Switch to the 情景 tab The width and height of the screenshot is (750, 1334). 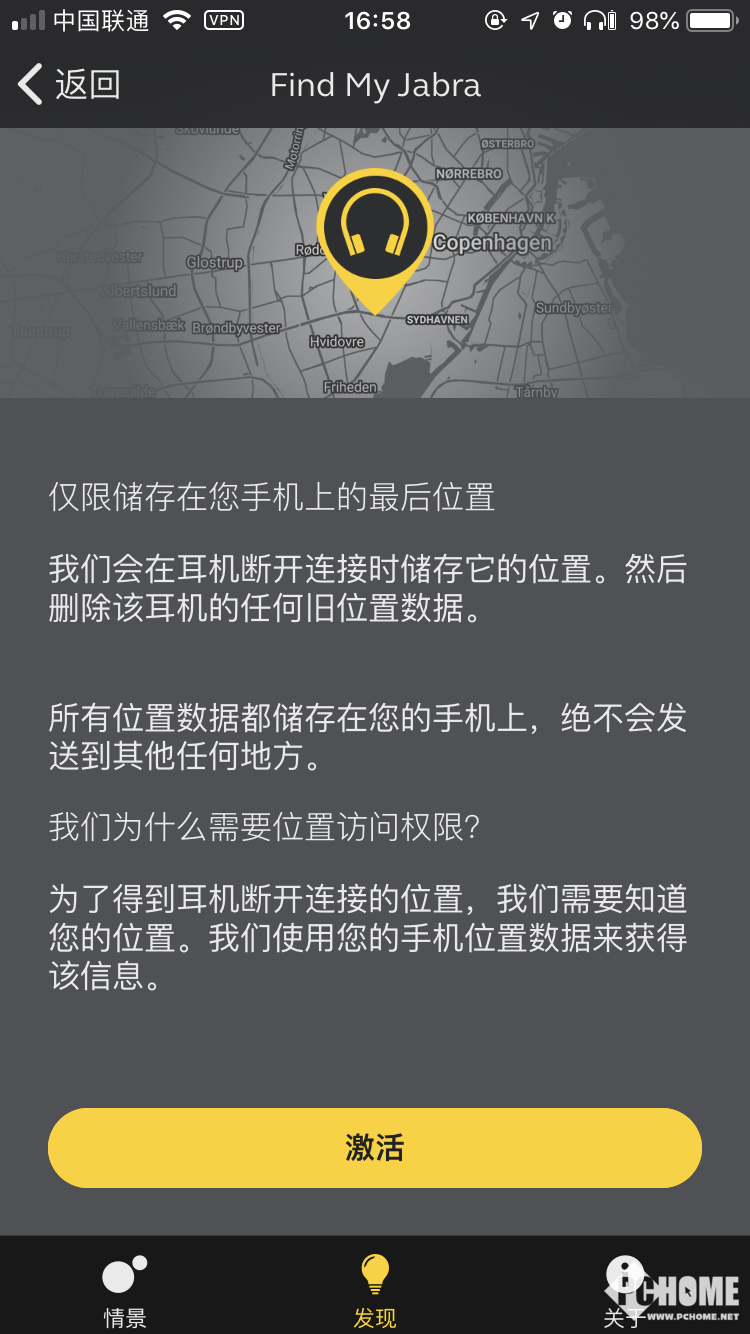(x=125, y=1288)
